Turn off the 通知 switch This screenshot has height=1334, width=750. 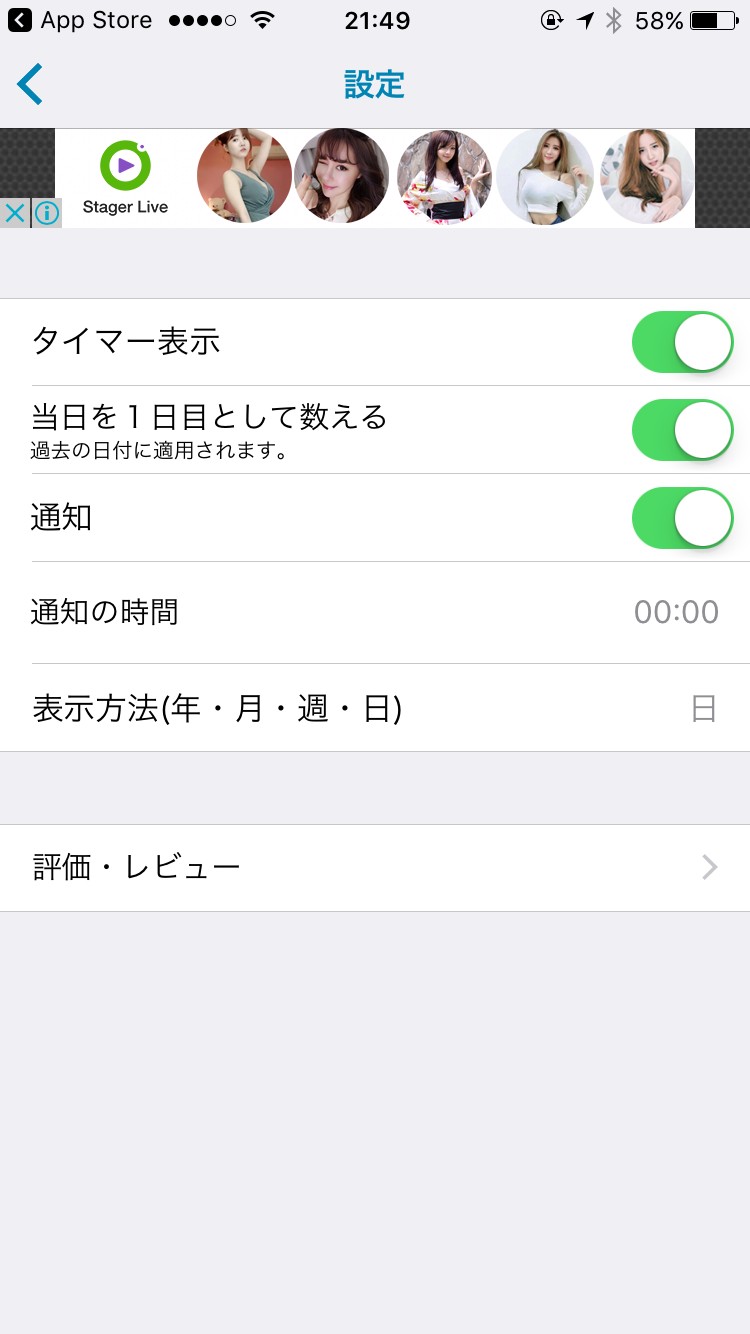682,518
